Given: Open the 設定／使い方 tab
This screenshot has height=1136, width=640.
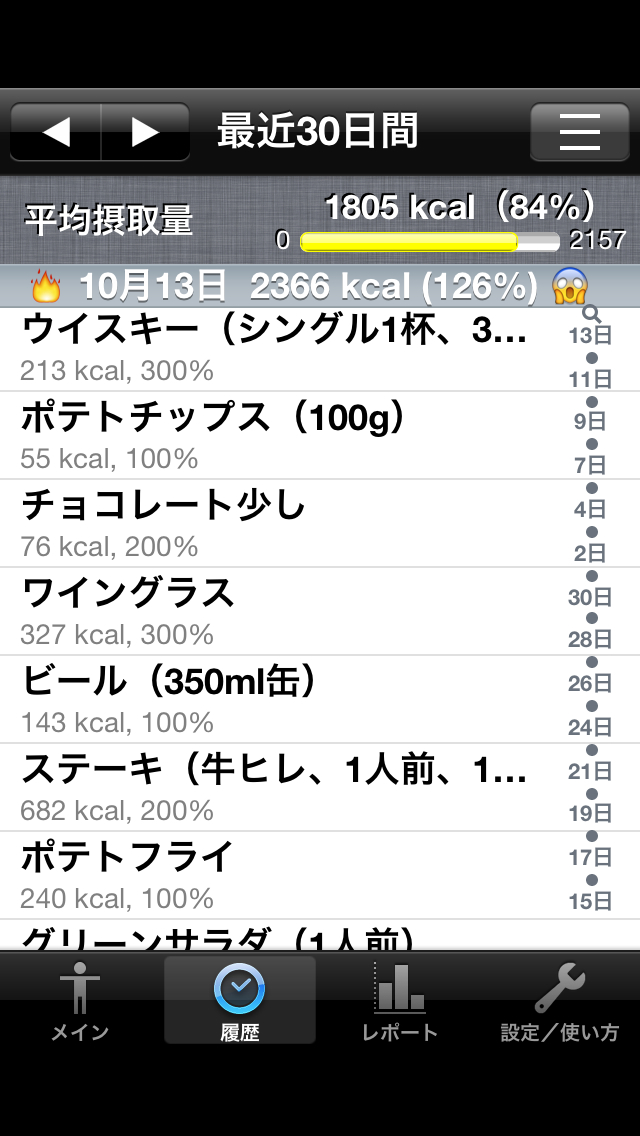Looking at the screenshot, I should (560, 1000).
